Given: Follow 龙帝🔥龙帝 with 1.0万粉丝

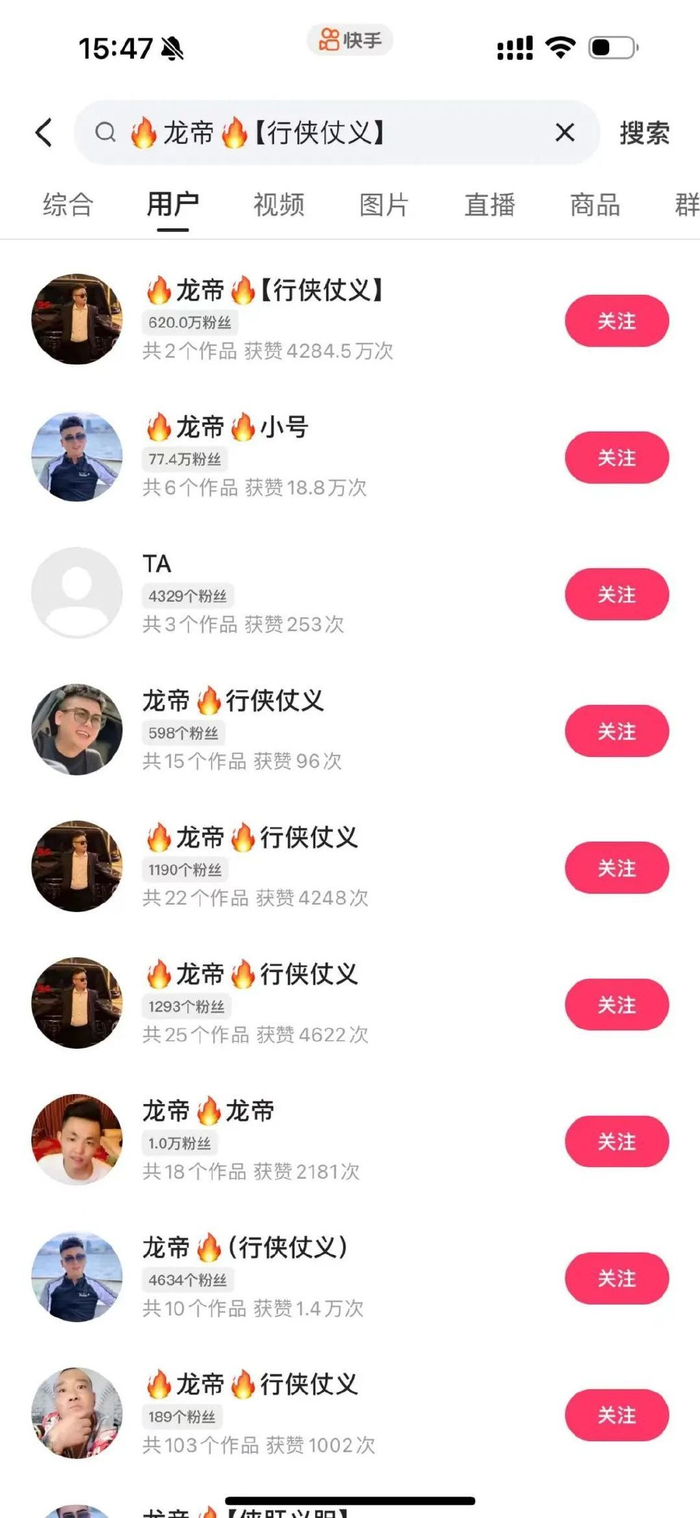Looking at the screenshot, I should (616, 1142).
